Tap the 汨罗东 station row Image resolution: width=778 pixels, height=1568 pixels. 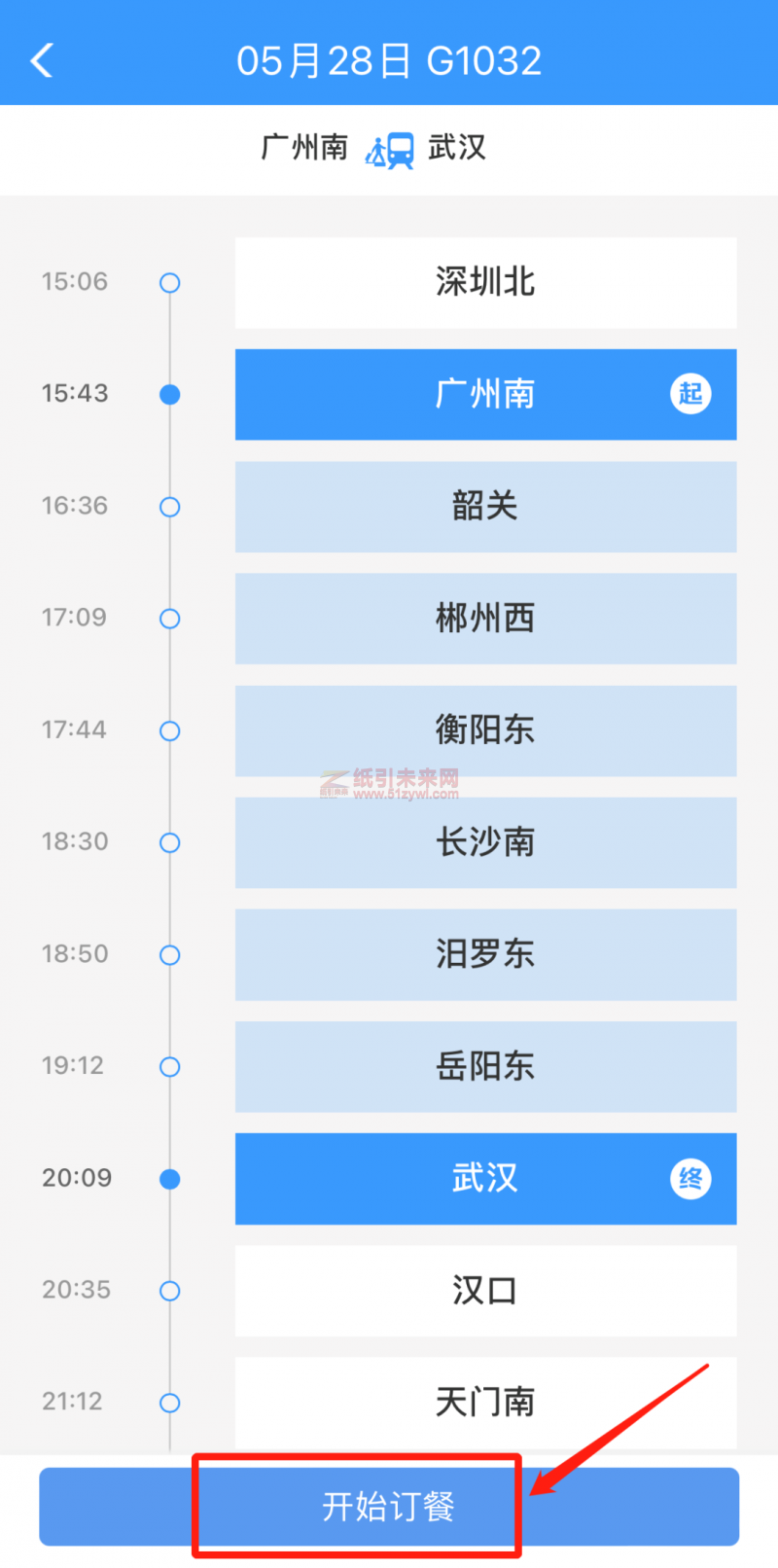[x=485, y=954]
